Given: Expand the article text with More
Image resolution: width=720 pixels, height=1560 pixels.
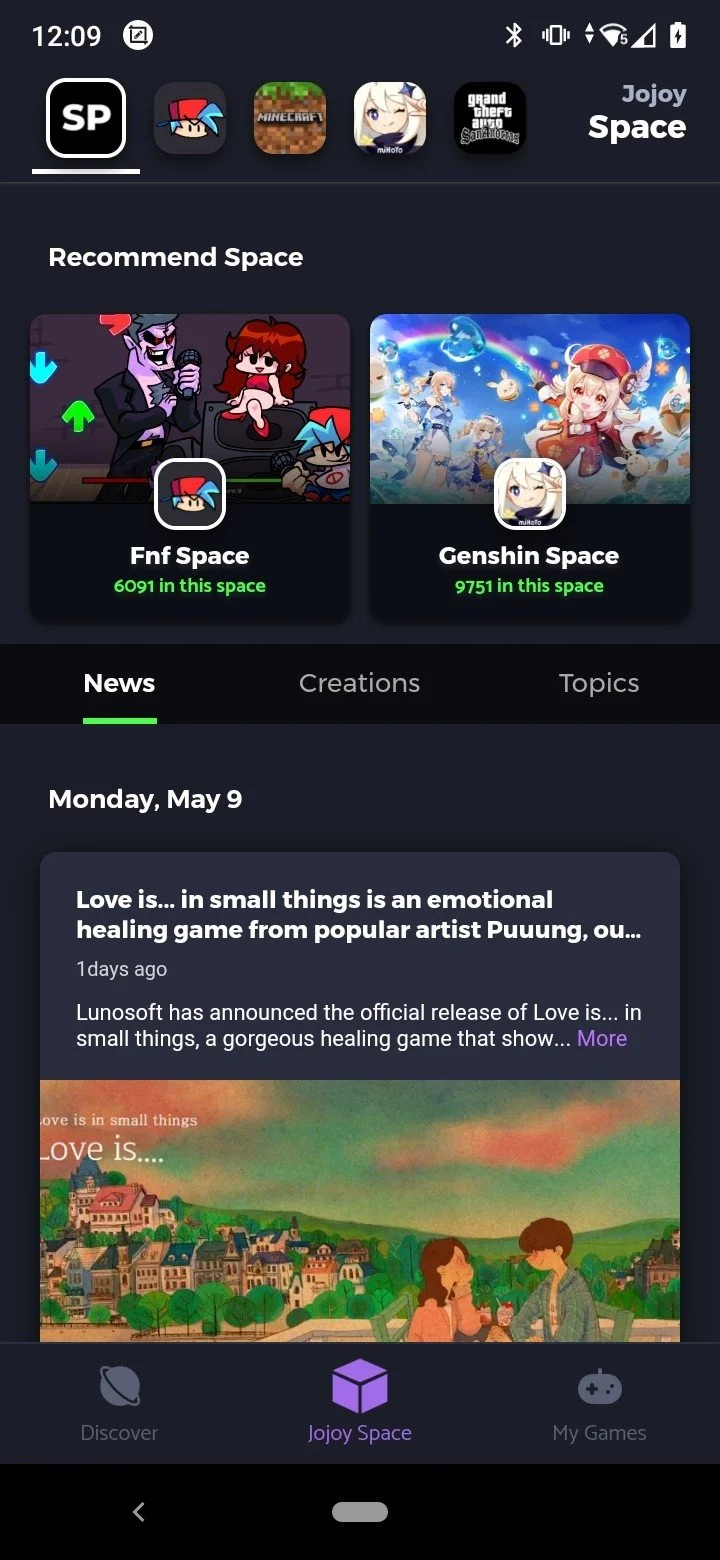Looking at the screenshot, I should click(x=602, y=1038).
